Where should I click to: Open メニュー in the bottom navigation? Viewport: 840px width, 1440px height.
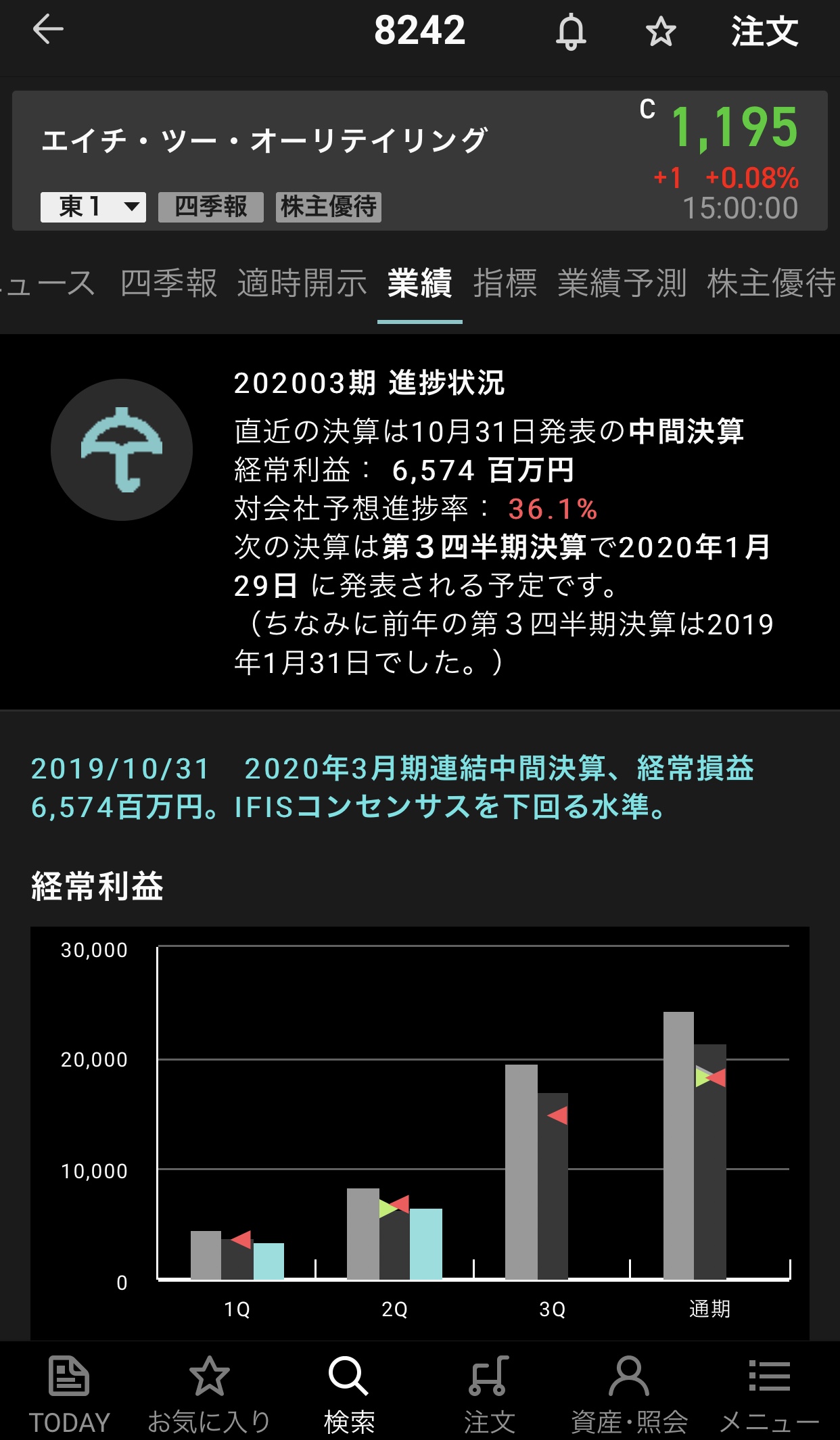point(769,1394)
